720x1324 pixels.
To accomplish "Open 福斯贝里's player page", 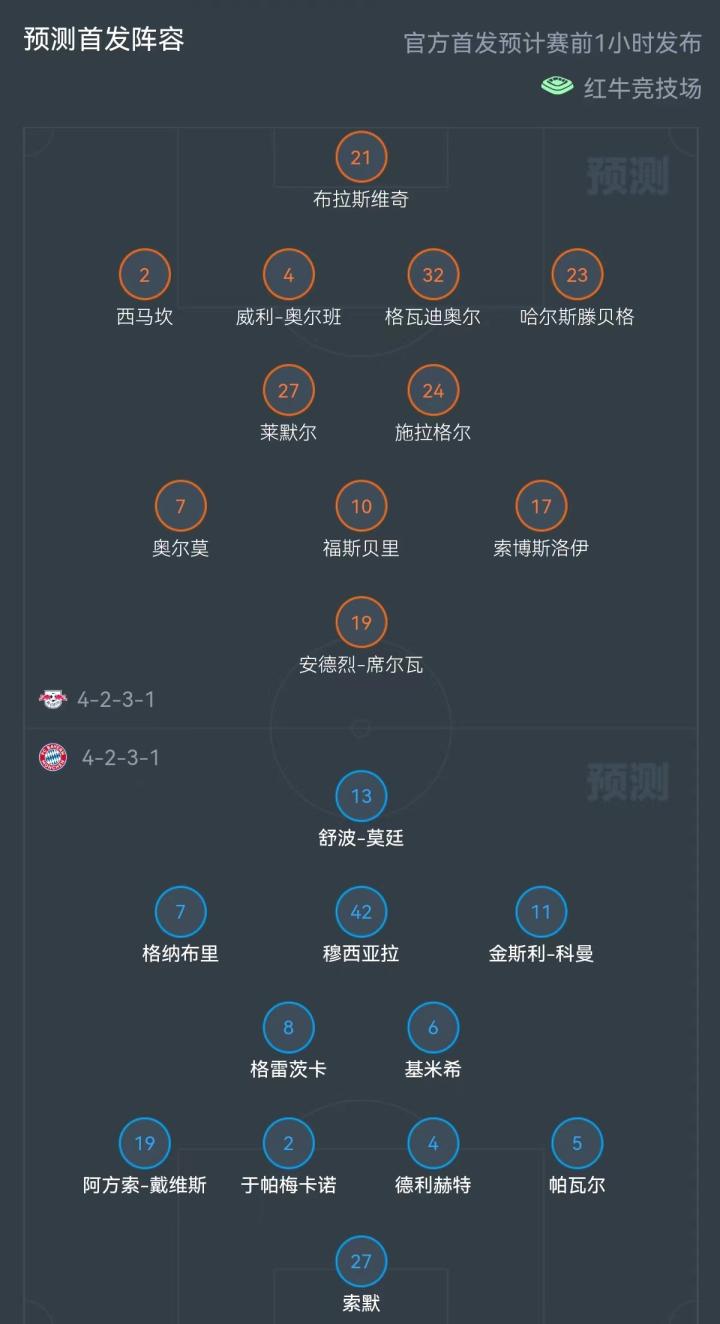I will pos(361,507).
